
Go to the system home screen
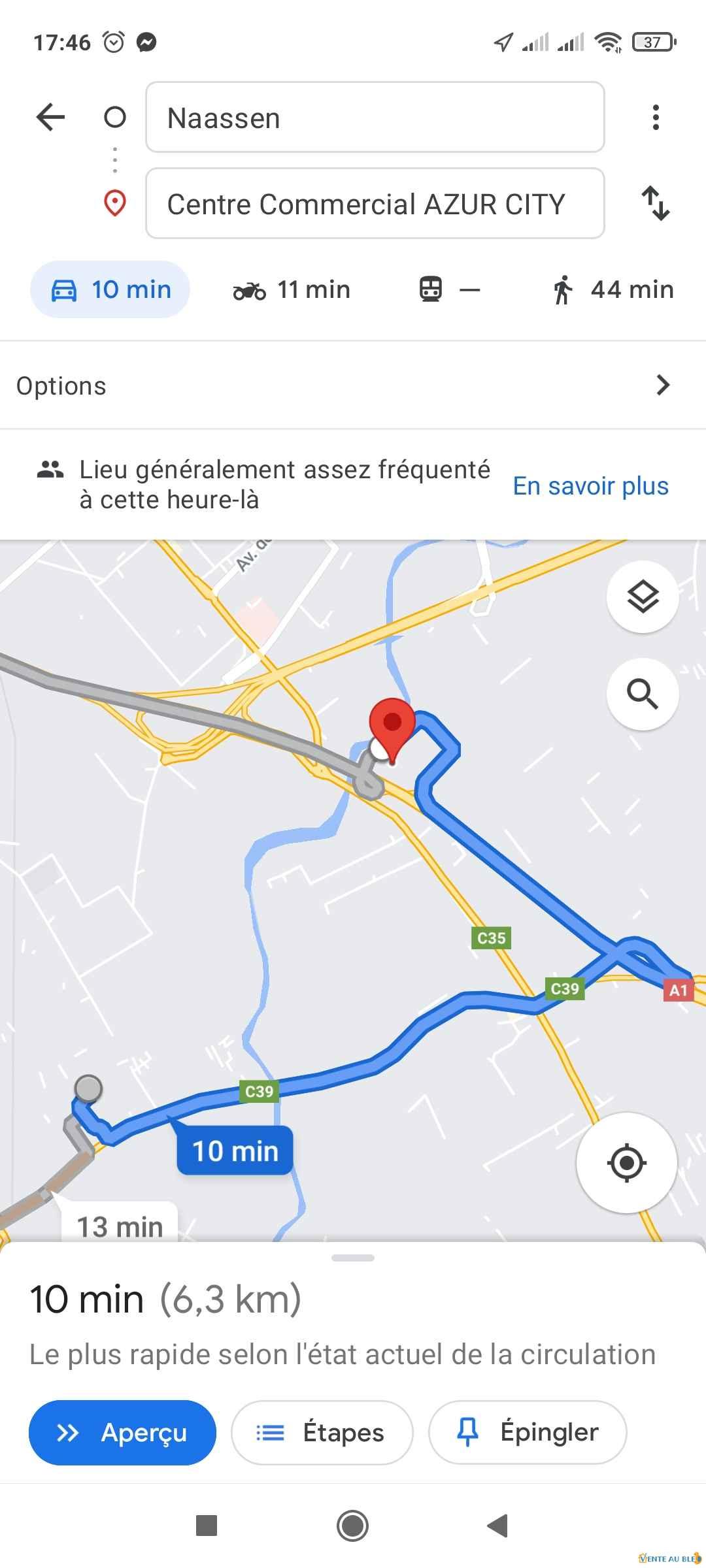click(x=352, y=1526)
